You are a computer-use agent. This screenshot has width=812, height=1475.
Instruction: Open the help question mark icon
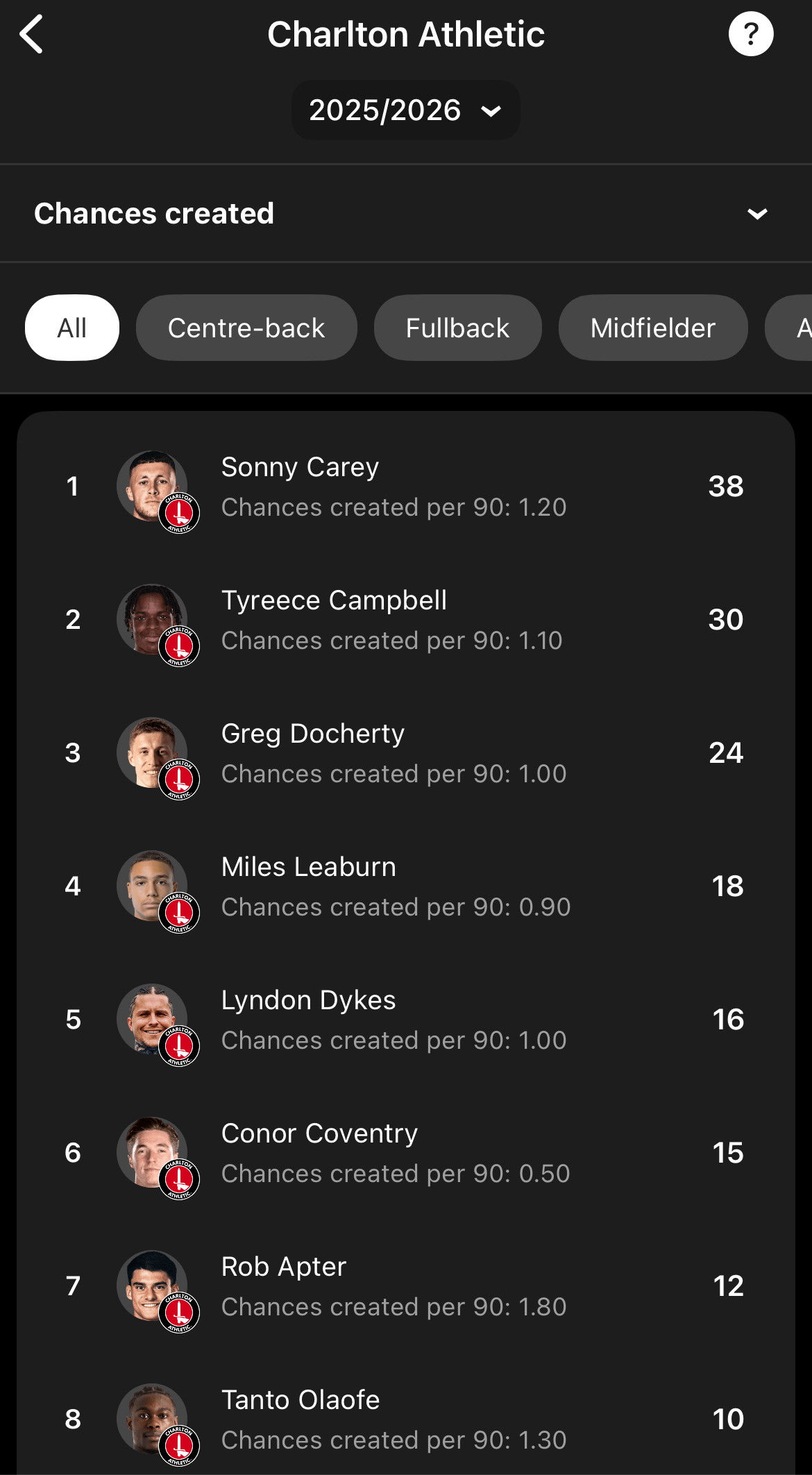(x=750, y=34)
